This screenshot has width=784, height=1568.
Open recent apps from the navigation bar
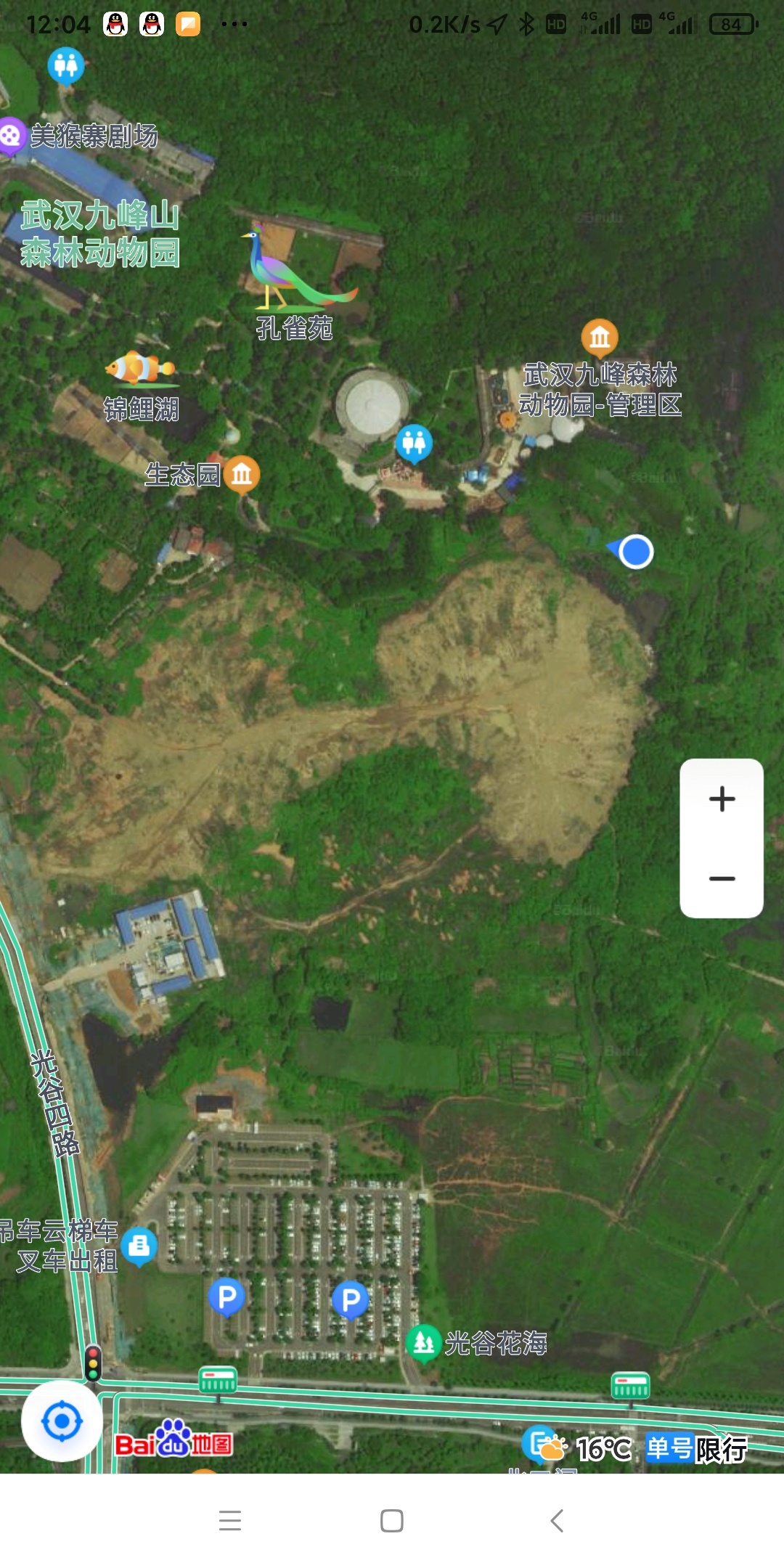pos(229,1520)
